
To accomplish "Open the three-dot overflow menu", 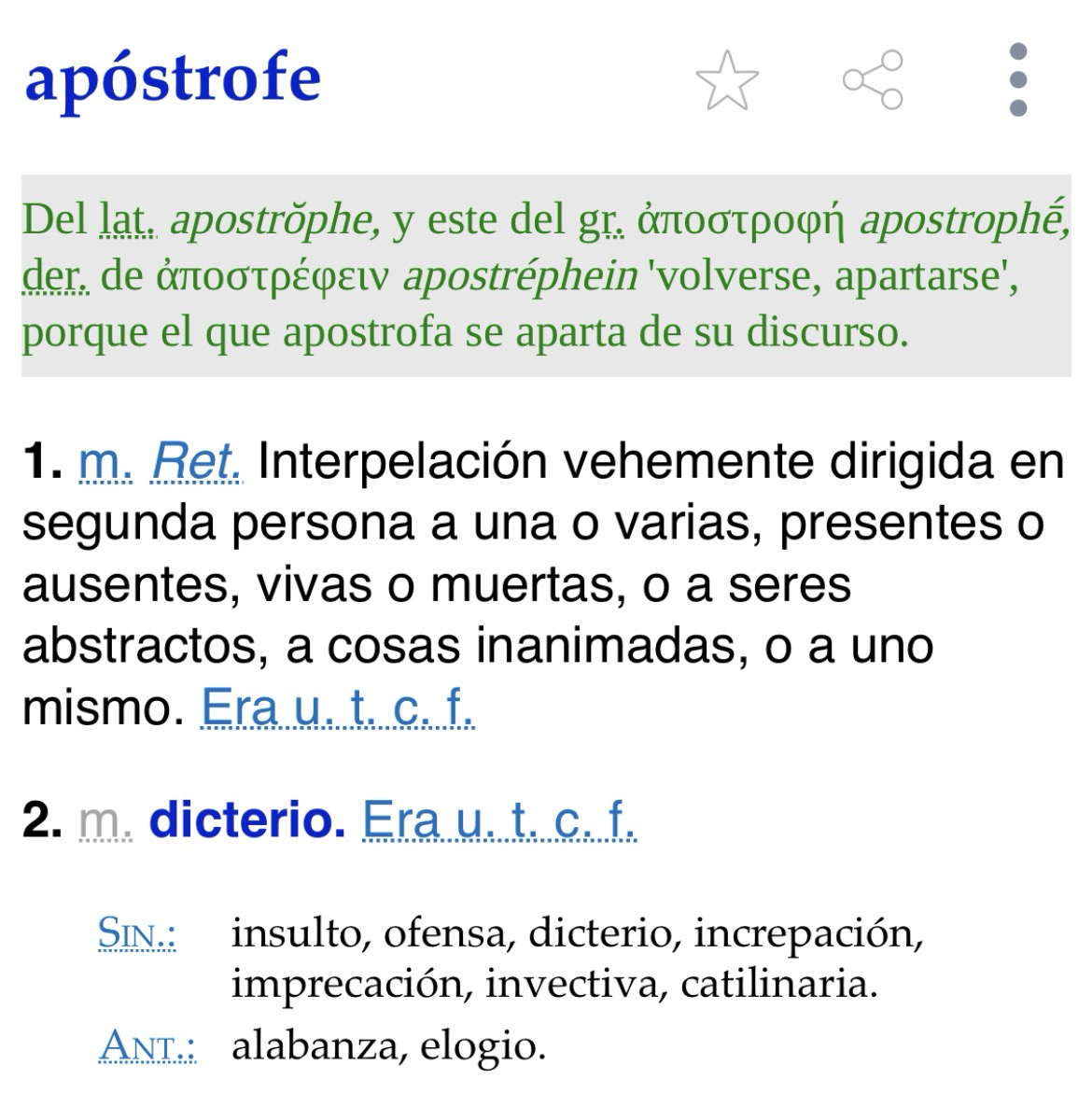I will (x=1019, y=80).
